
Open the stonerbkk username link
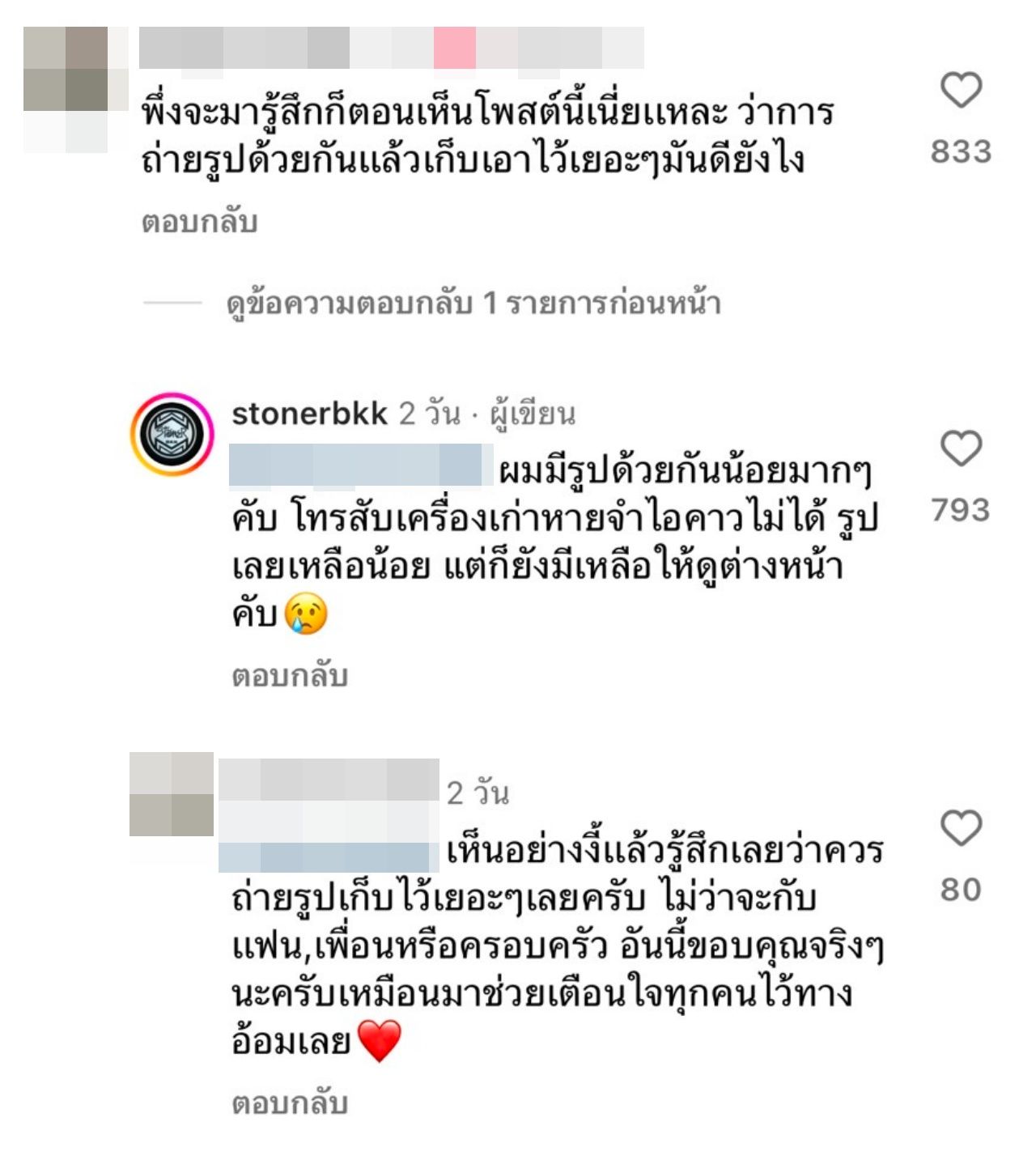(309, 414)
